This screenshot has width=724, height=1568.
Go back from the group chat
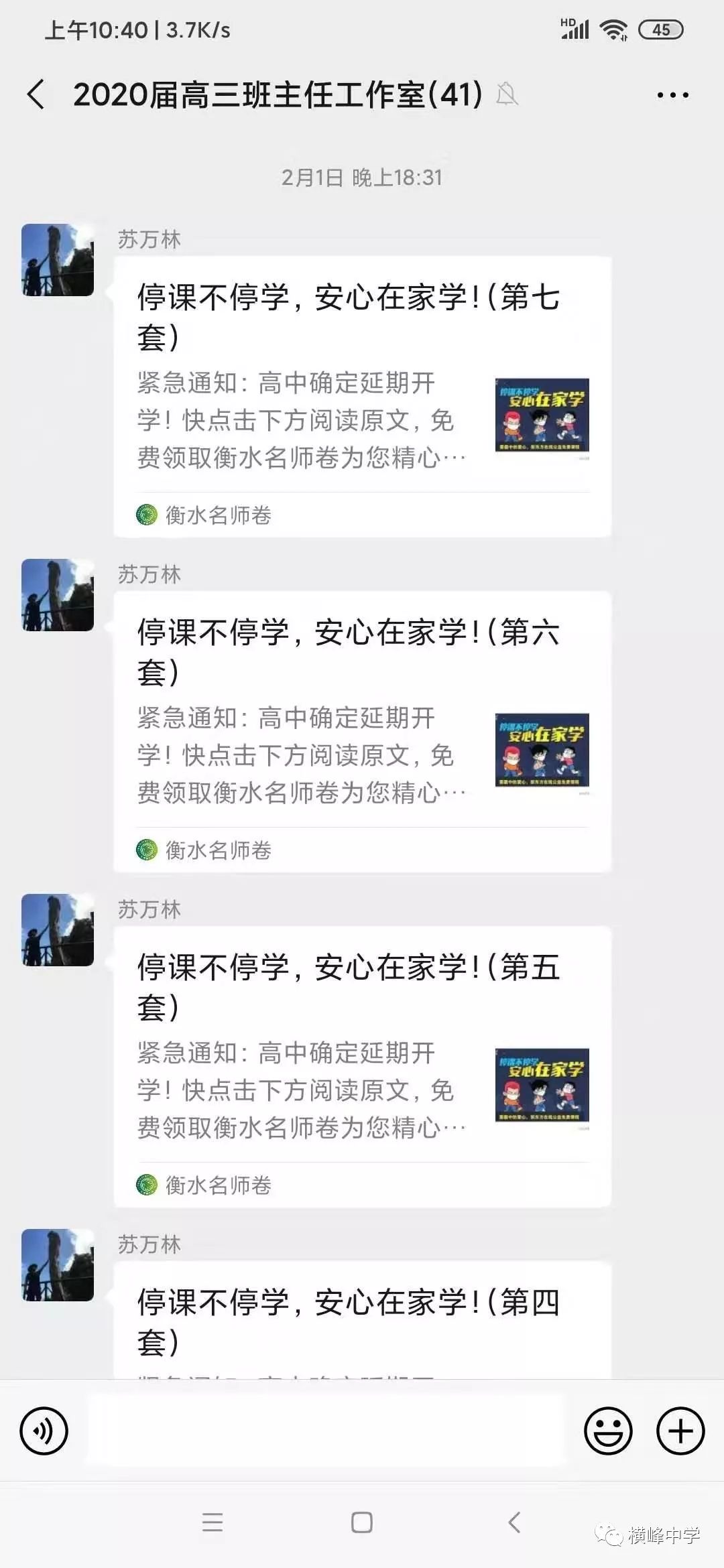37,94
